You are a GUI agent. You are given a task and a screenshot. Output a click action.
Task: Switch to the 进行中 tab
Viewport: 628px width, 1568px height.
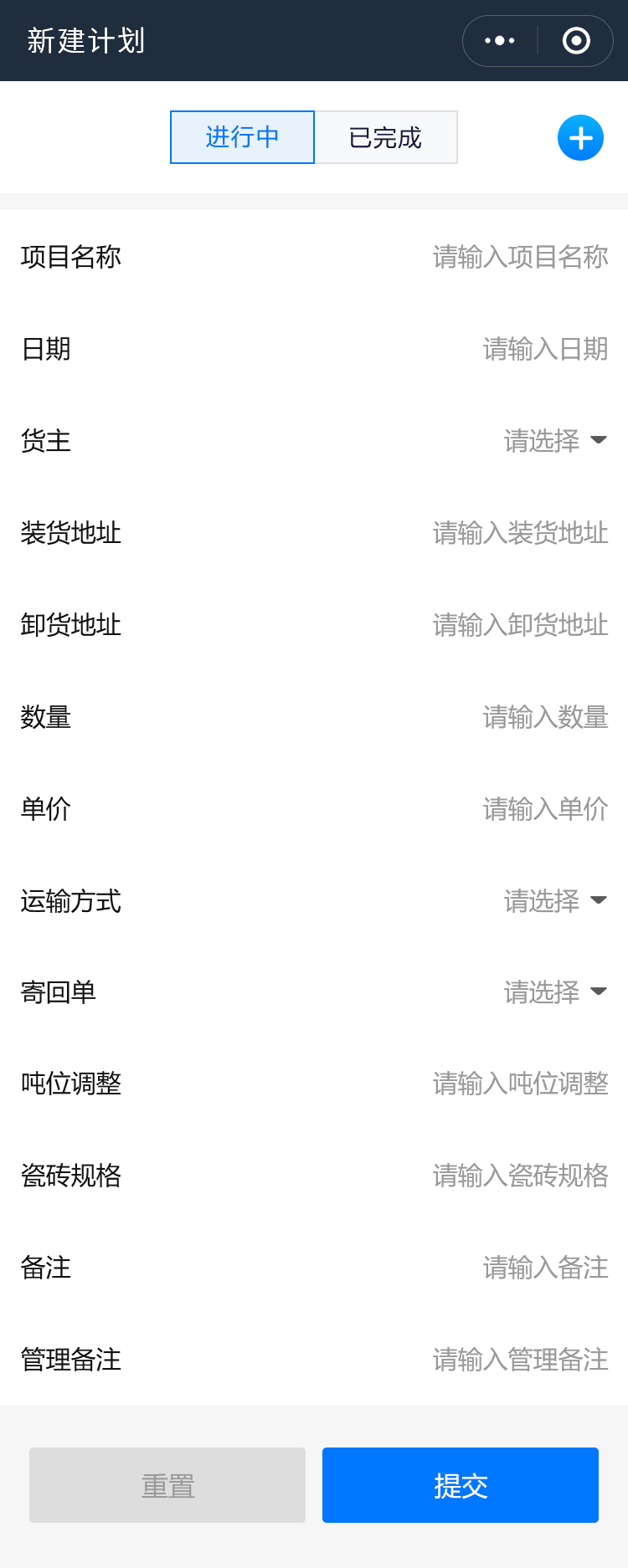point(242,137)
